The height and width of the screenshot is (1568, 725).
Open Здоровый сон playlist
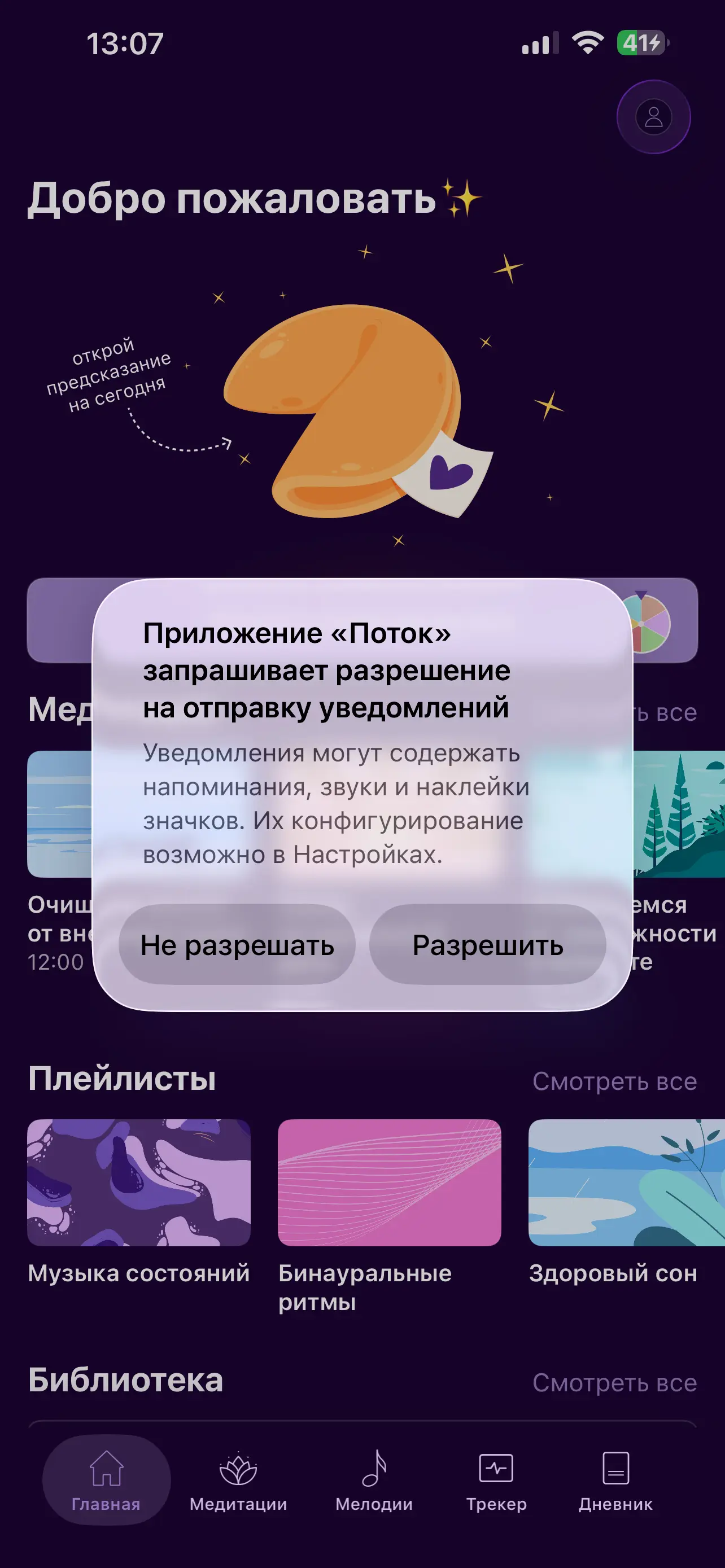tap(626, 1182)
